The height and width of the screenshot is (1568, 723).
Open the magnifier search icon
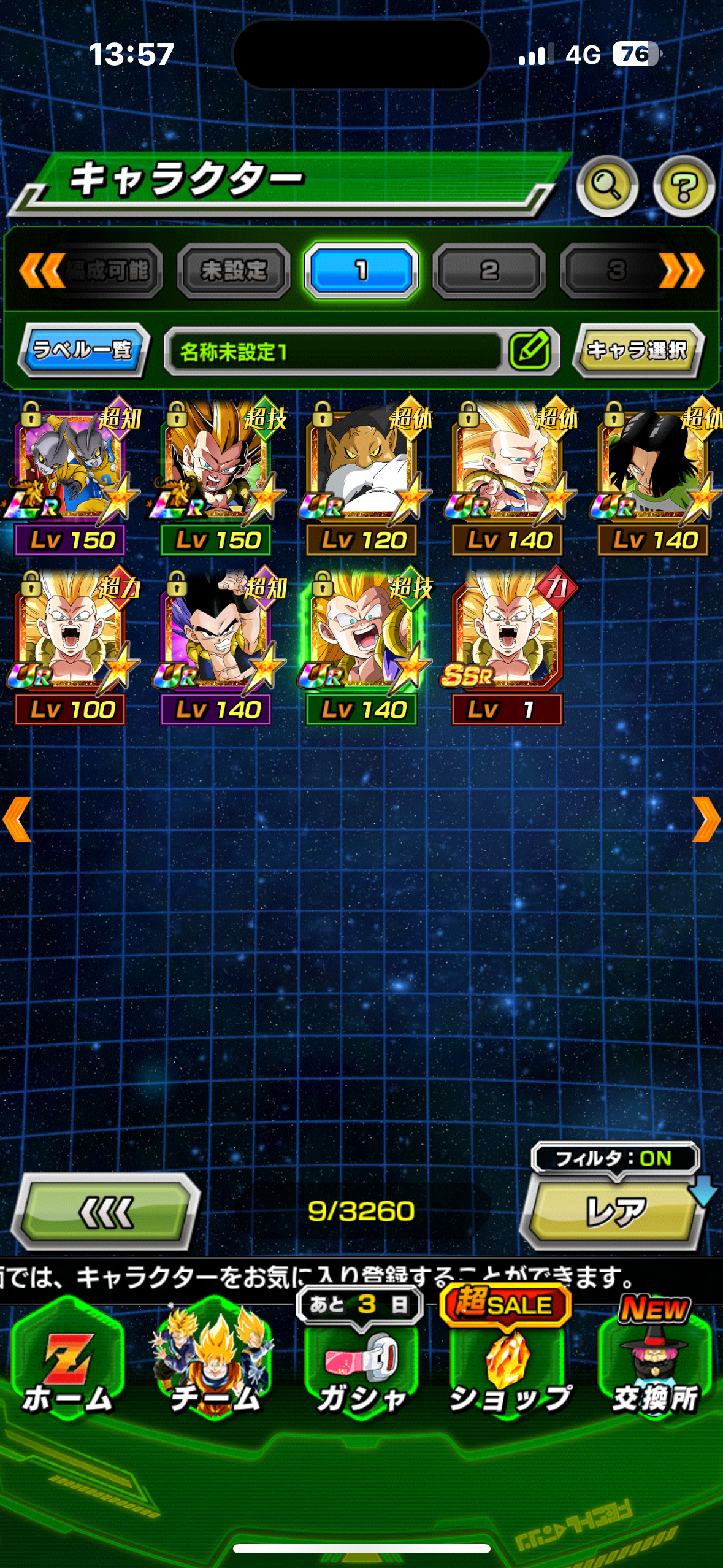click(x=607, y=186)
